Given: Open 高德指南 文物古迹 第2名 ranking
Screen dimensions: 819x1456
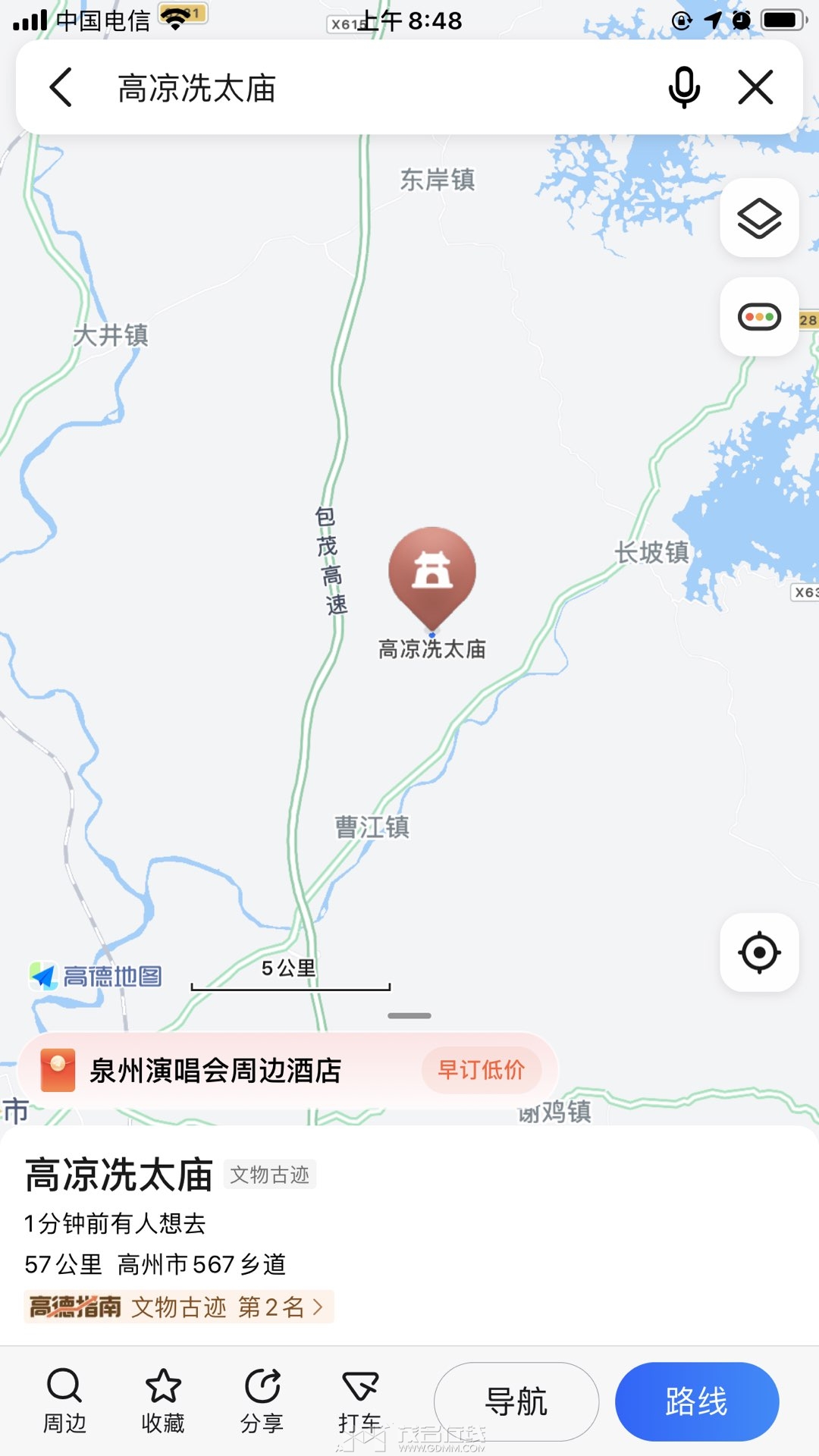Looking at the screenshot, I should tap(178, 1307).
